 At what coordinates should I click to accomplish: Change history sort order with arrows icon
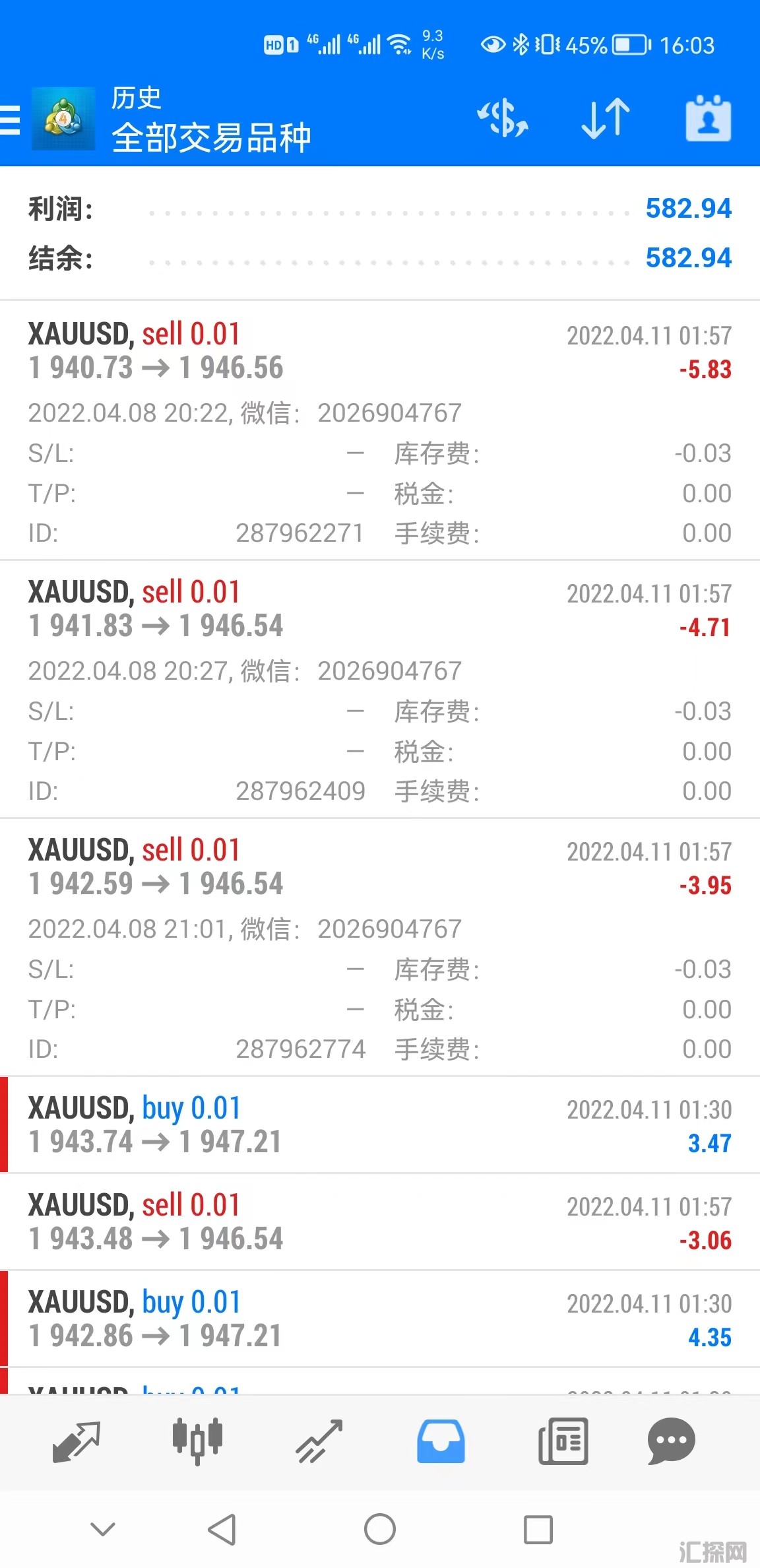click(x=606, y=119)
